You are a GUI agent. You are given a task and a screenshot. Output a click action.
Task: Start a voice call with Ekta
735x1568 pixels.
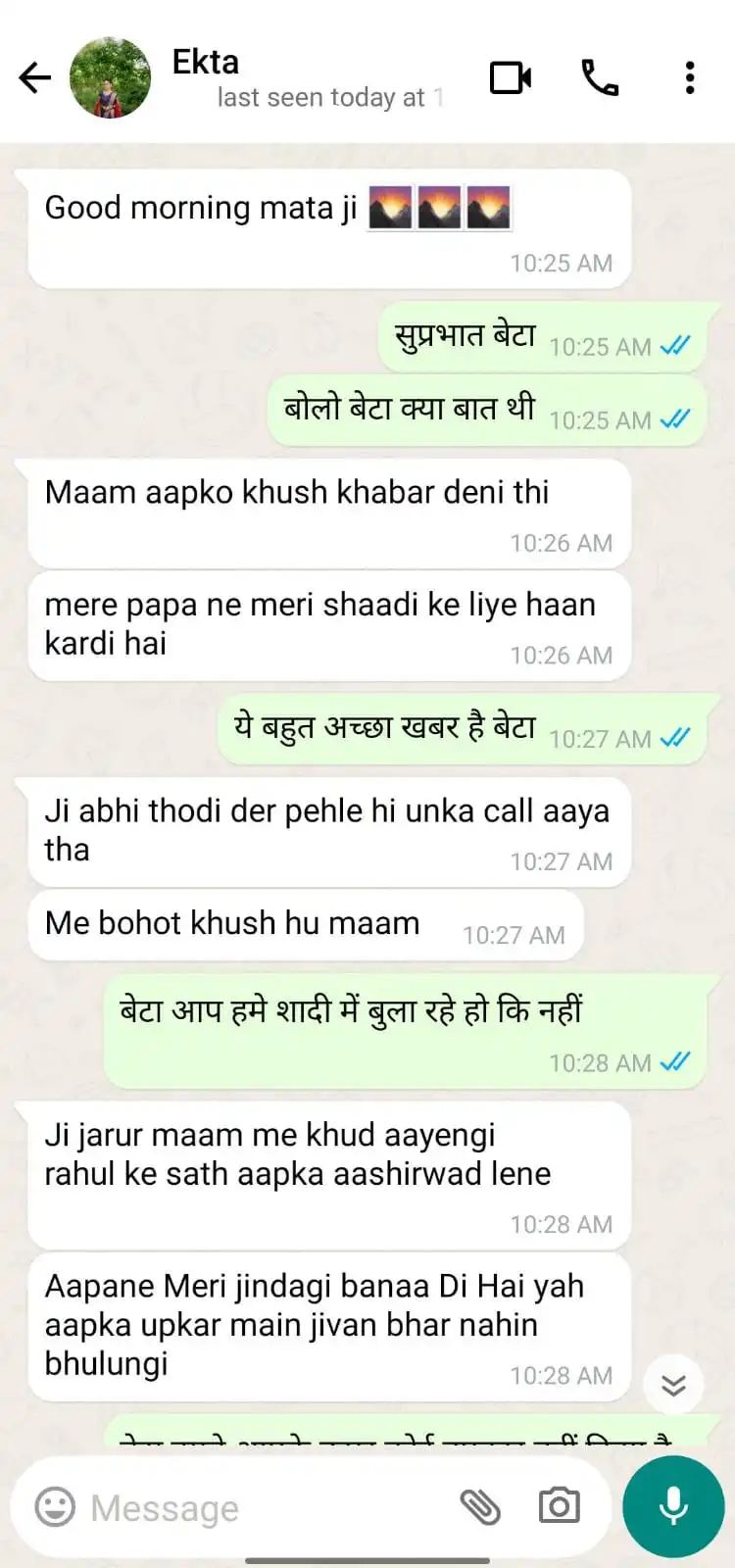(x=600, y=77)
